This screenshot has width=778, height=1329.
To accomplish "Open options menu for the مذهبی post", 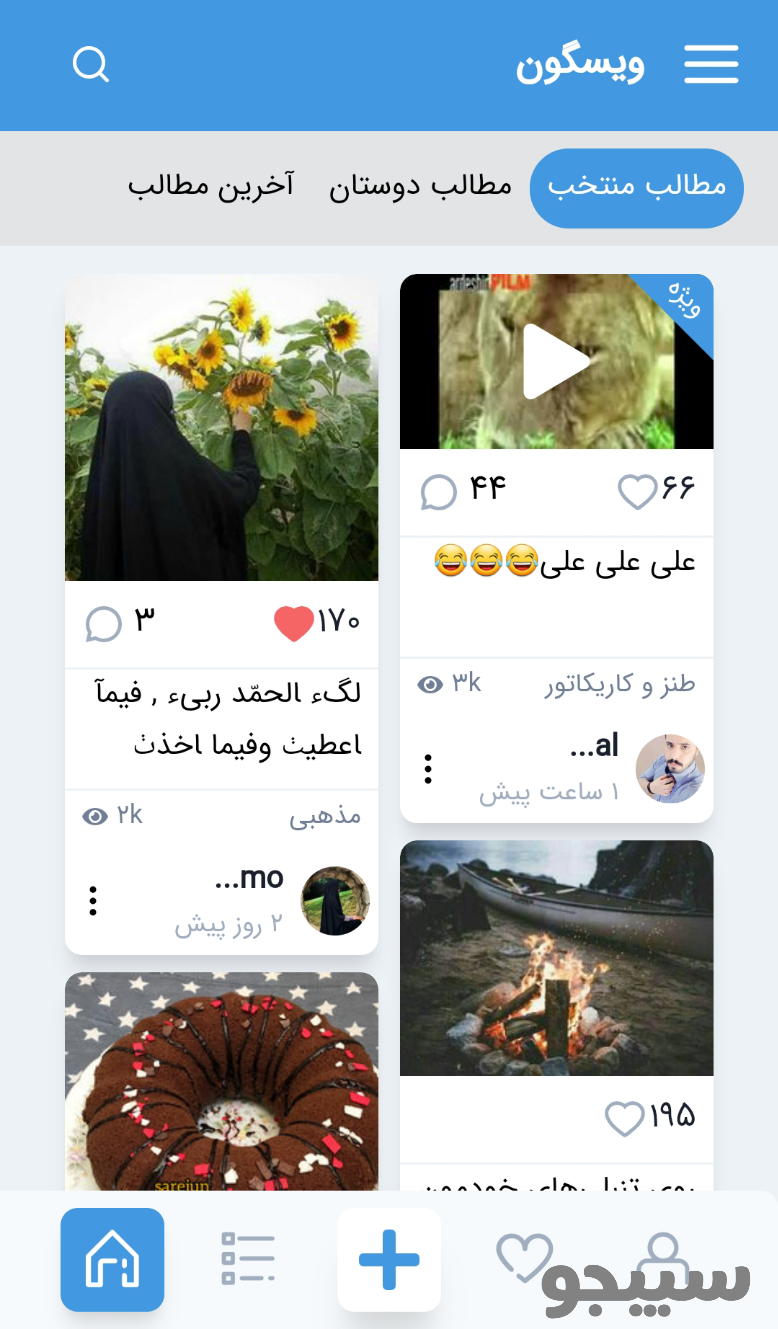I will click(93, 901).
